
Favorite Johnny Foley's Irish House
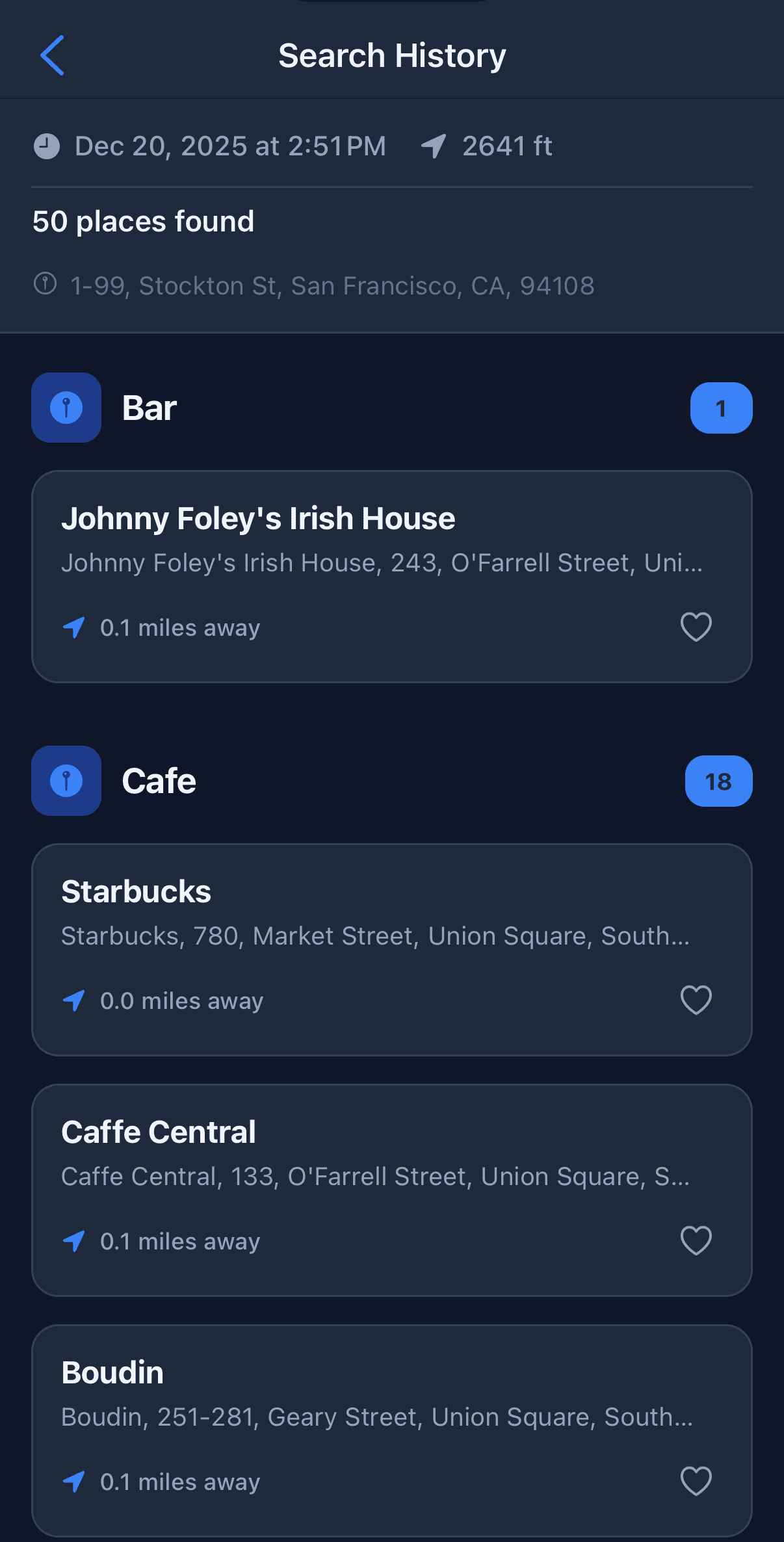(x=696, y=627)
